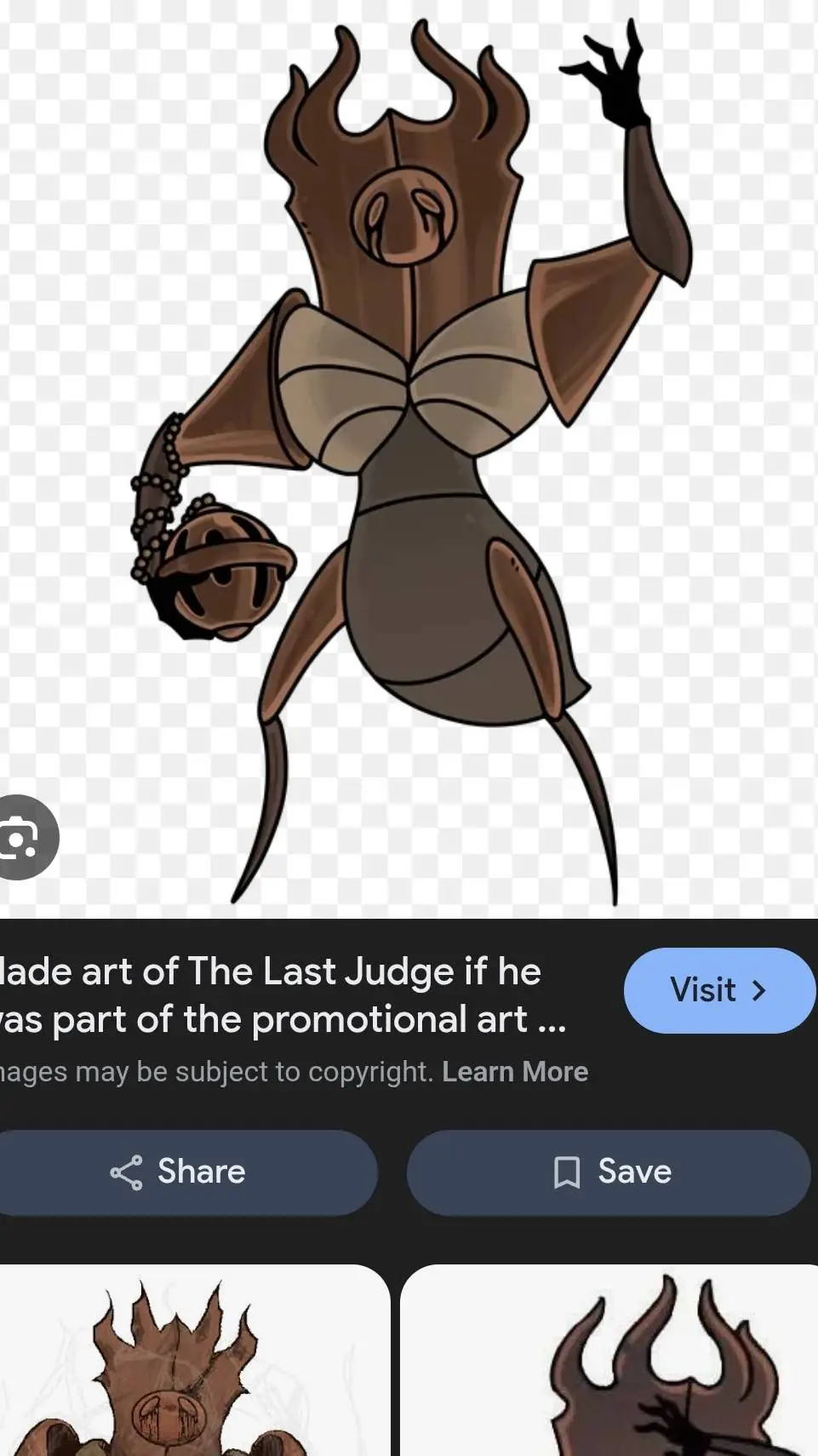Open related image with dark horns
Viewport: 818px width, 1456px height.
pos(609,1362)
